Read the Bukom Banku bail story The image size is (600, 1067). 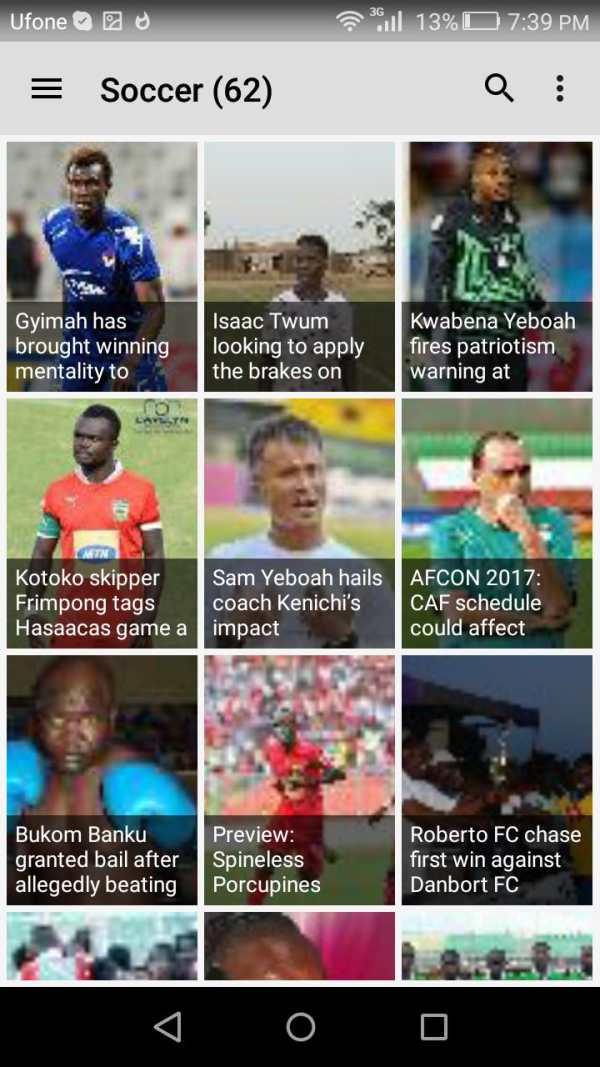coord(102,780)
